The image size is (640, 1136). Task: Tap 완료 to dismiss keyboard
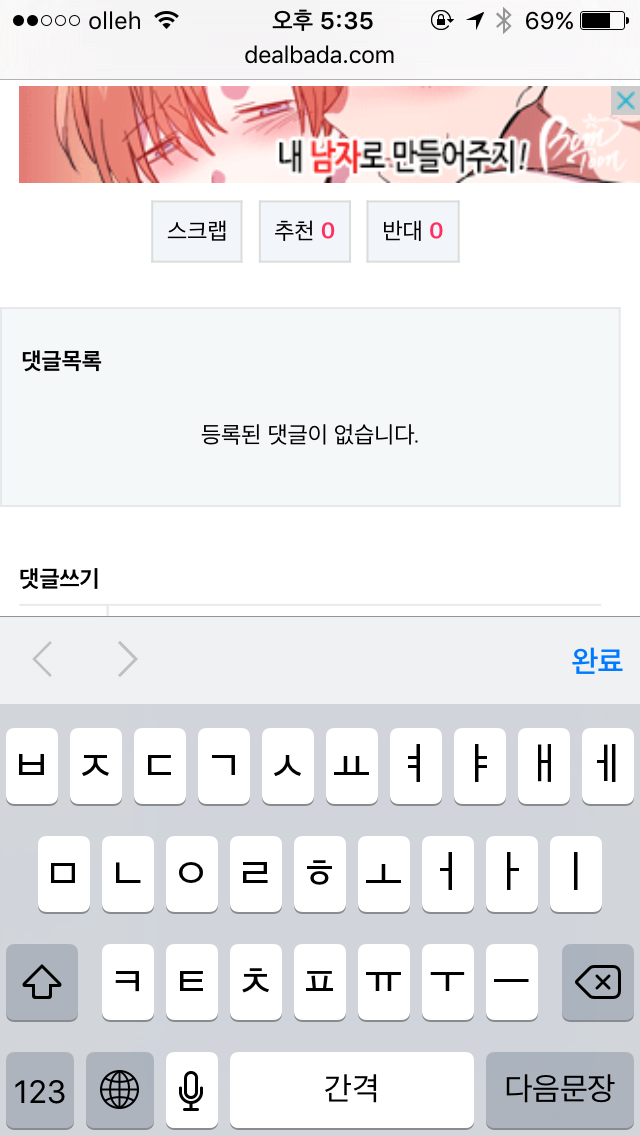point(597,660)
